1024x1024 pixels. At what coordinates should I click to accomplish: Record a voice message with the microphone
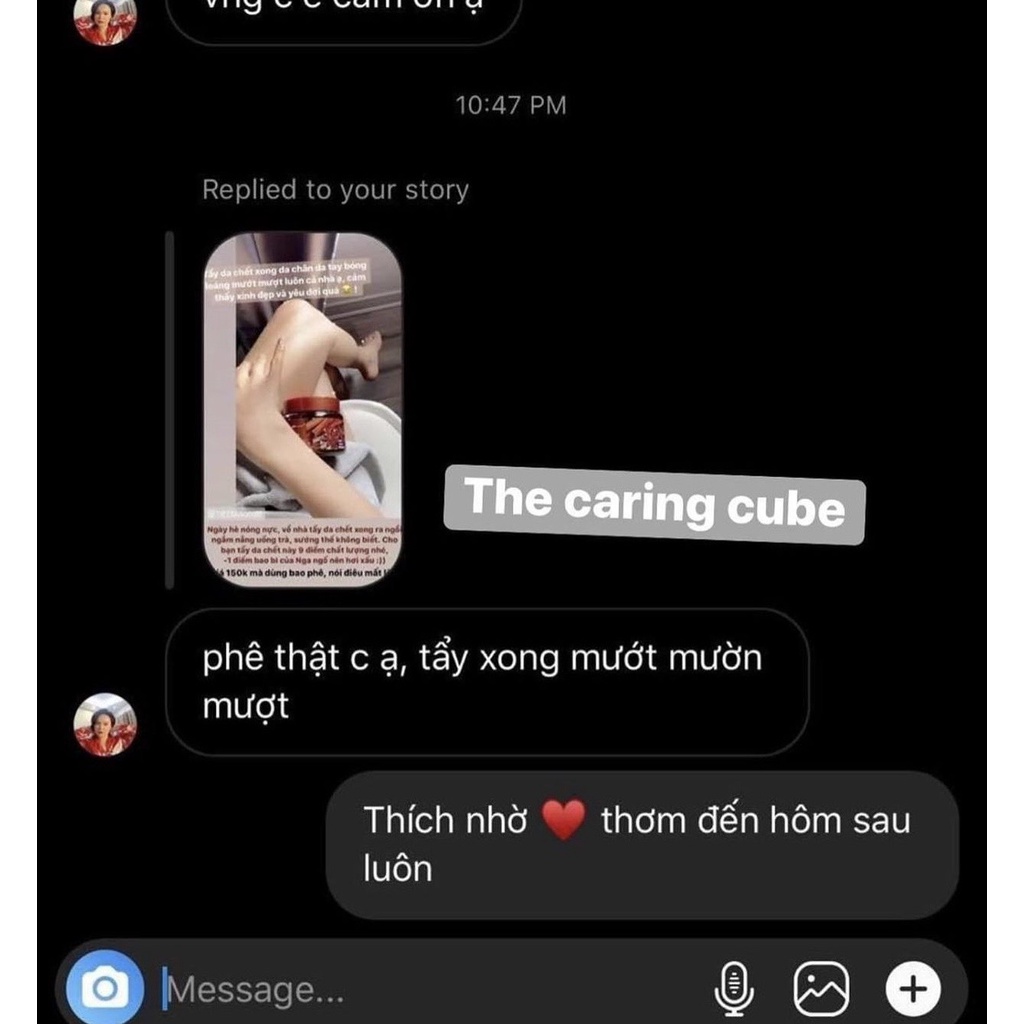pos(734,989)
